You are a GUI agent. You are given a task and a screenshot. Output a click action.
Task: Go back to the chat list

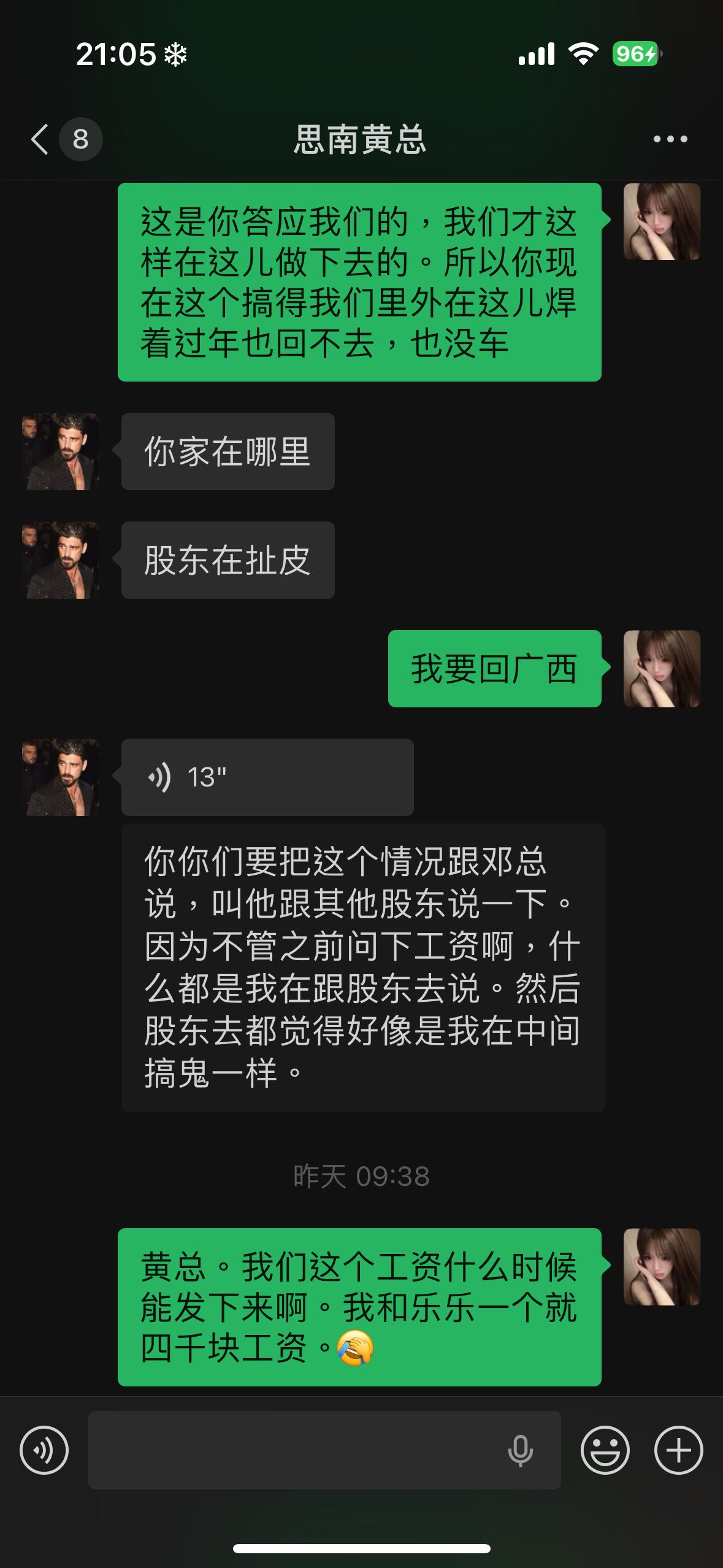click(40, 139)
